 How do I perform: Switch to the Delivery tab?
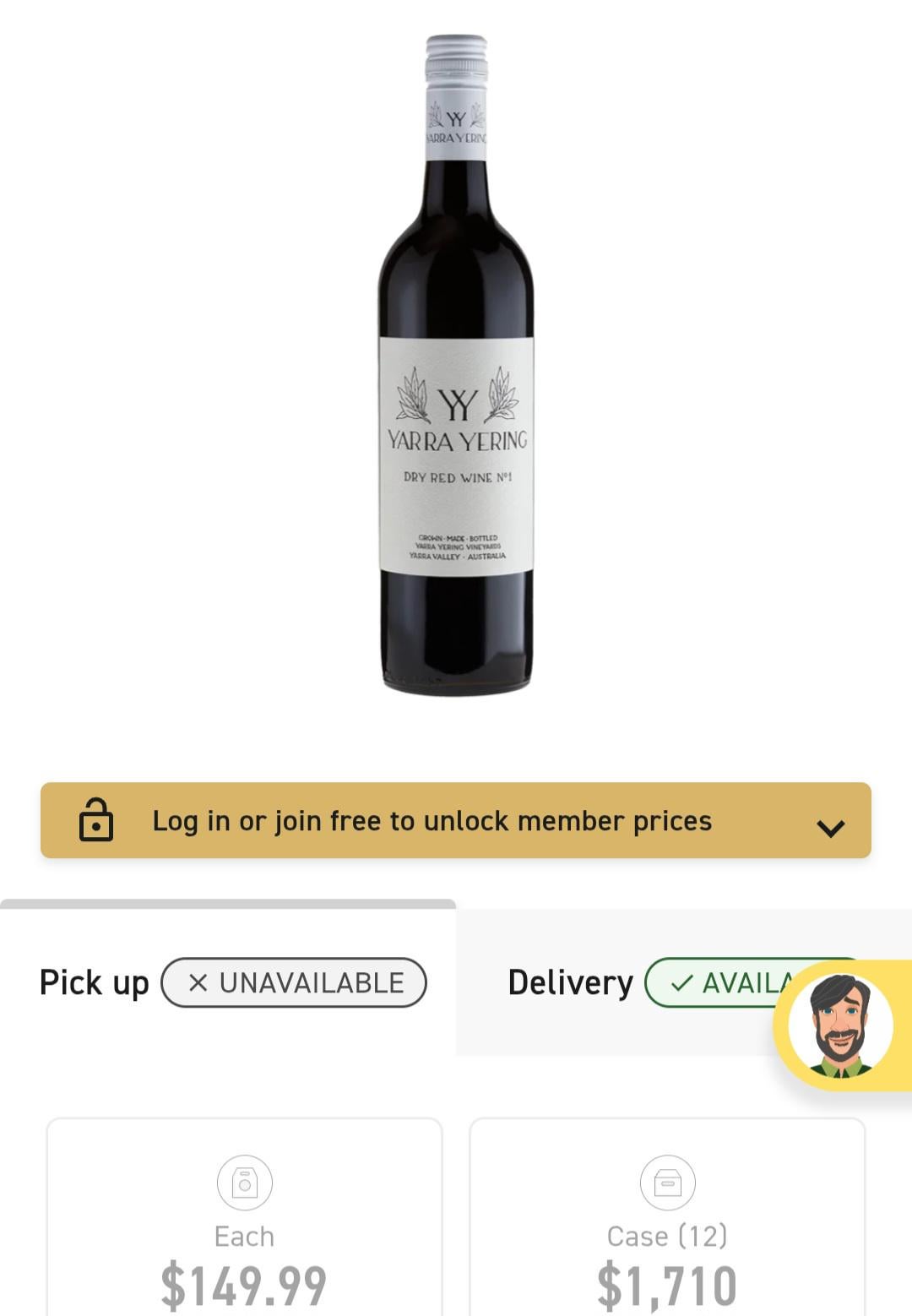coord(608,982)
